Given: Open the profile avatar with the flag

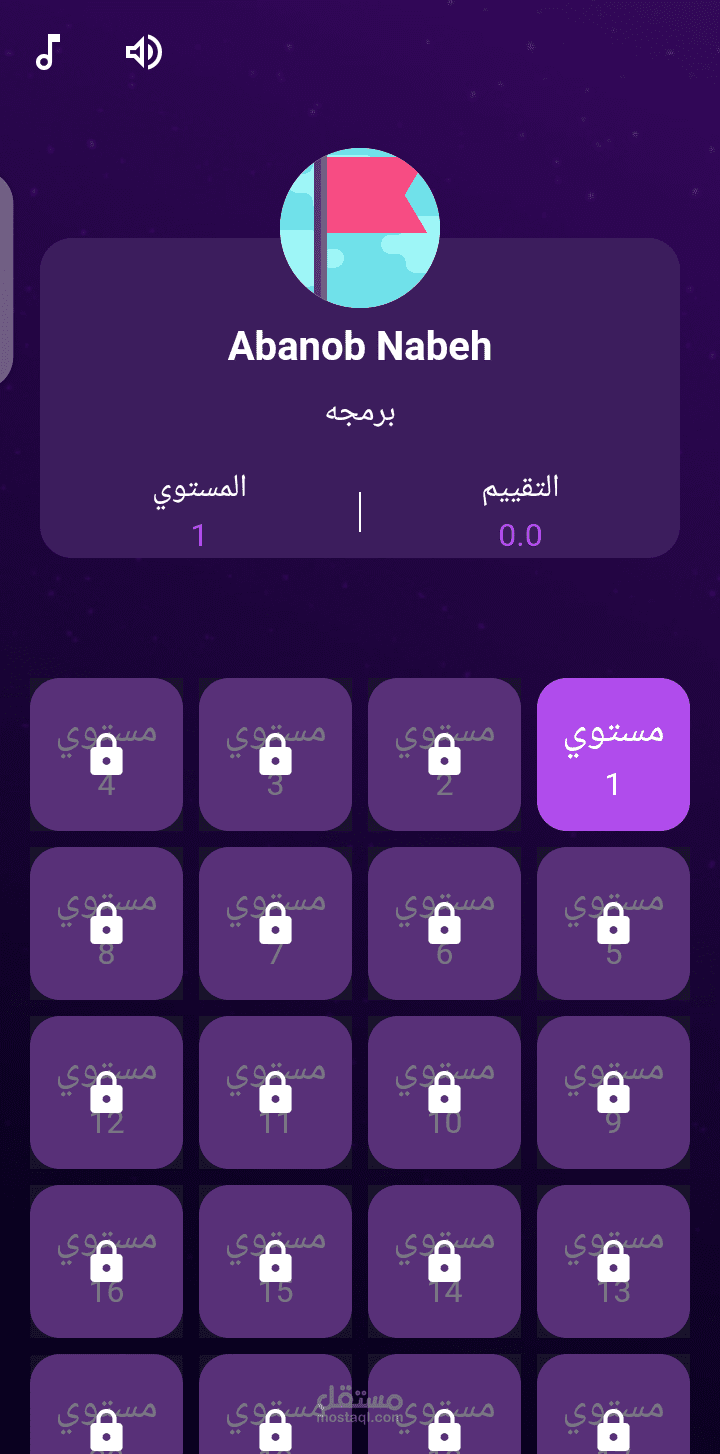Looking at the screenshot, I should tap(360, 228).
